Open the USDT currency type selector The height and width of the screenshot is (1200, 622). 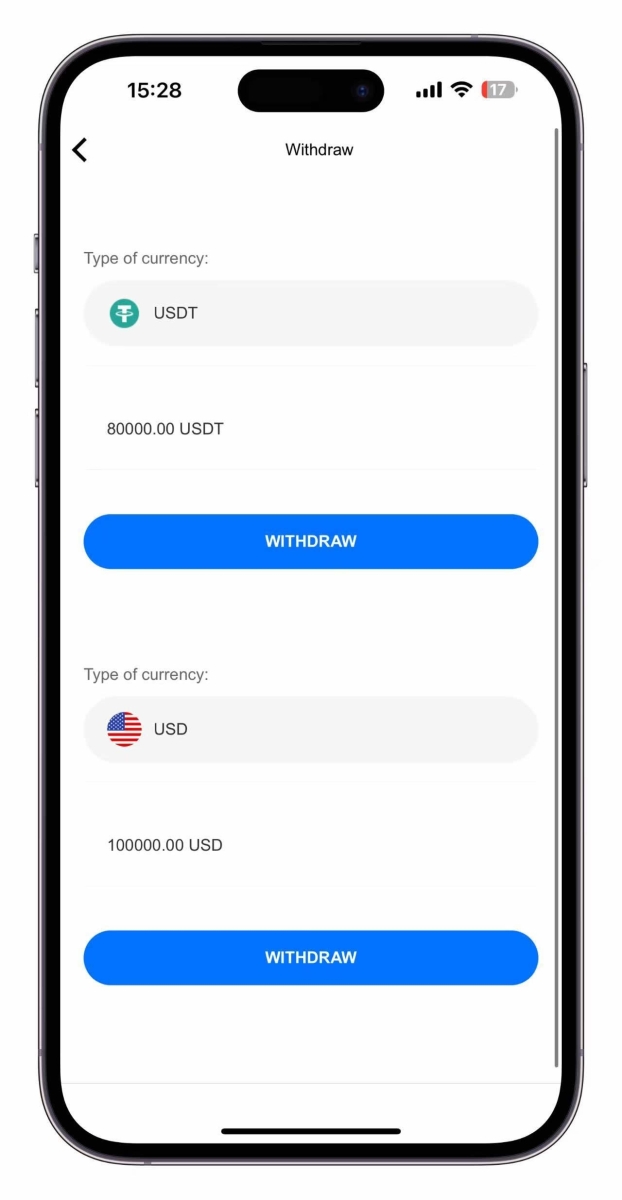(310, 313)
